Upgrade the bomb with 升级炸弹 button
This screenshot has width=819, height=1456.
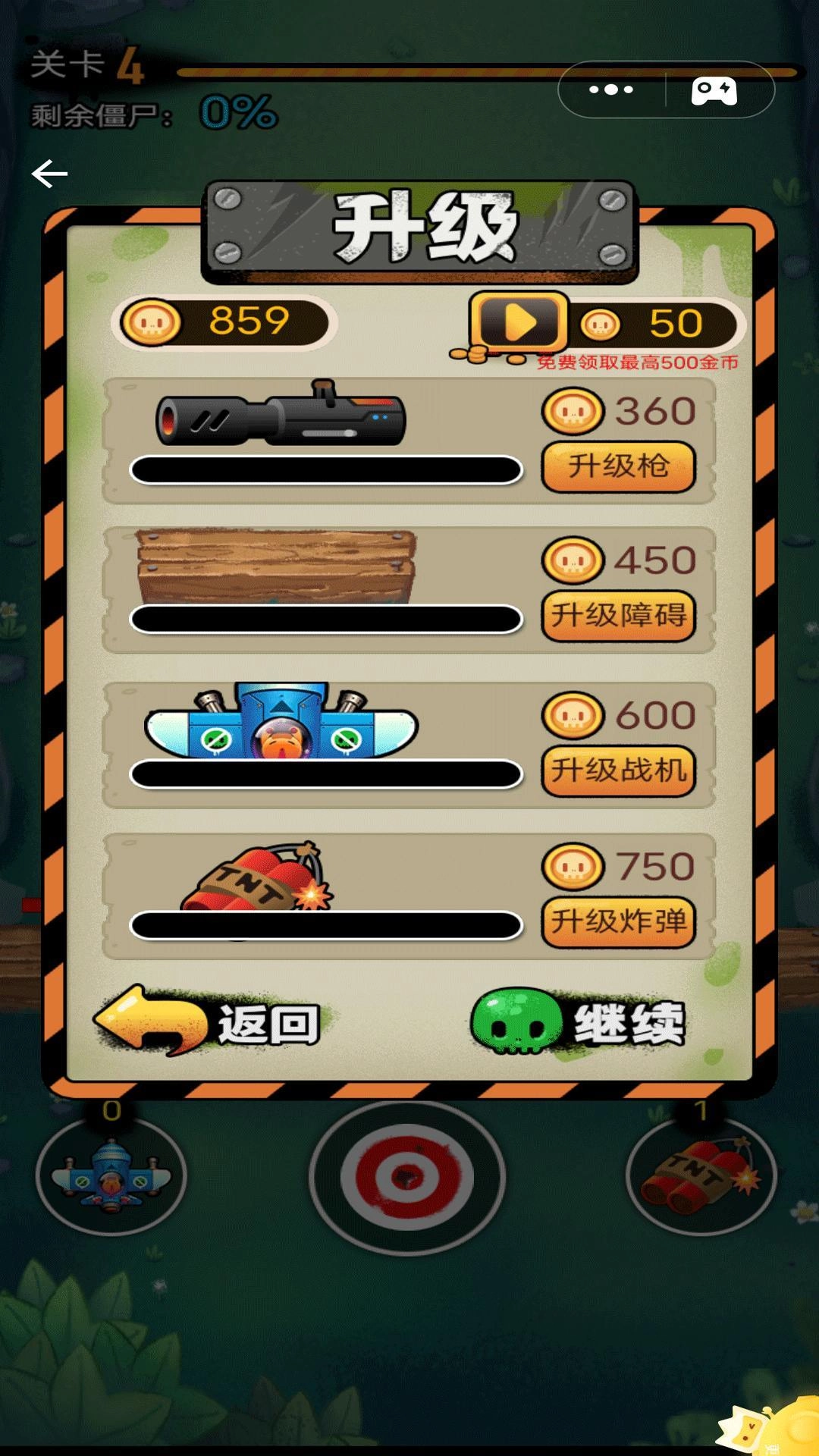(618, 922)
